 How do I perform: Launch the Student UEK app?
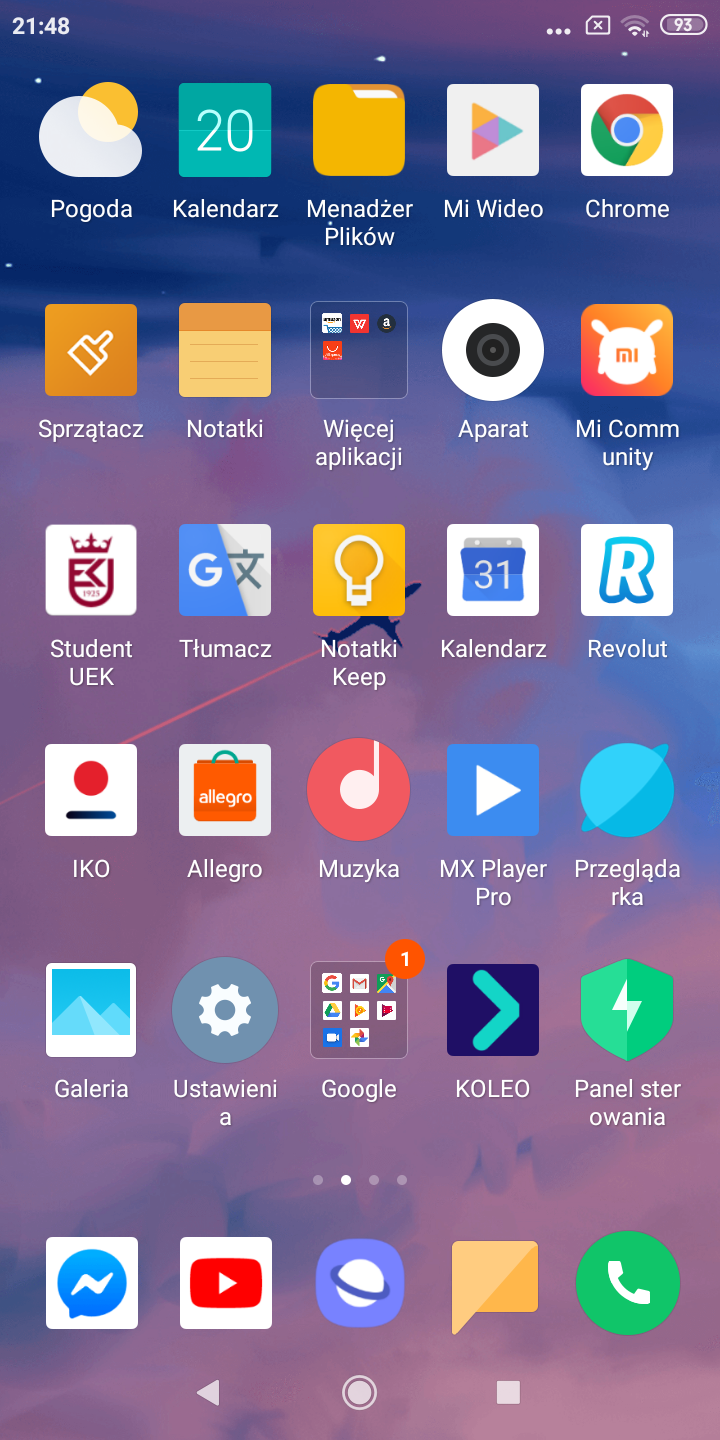[x=90, y=570]
